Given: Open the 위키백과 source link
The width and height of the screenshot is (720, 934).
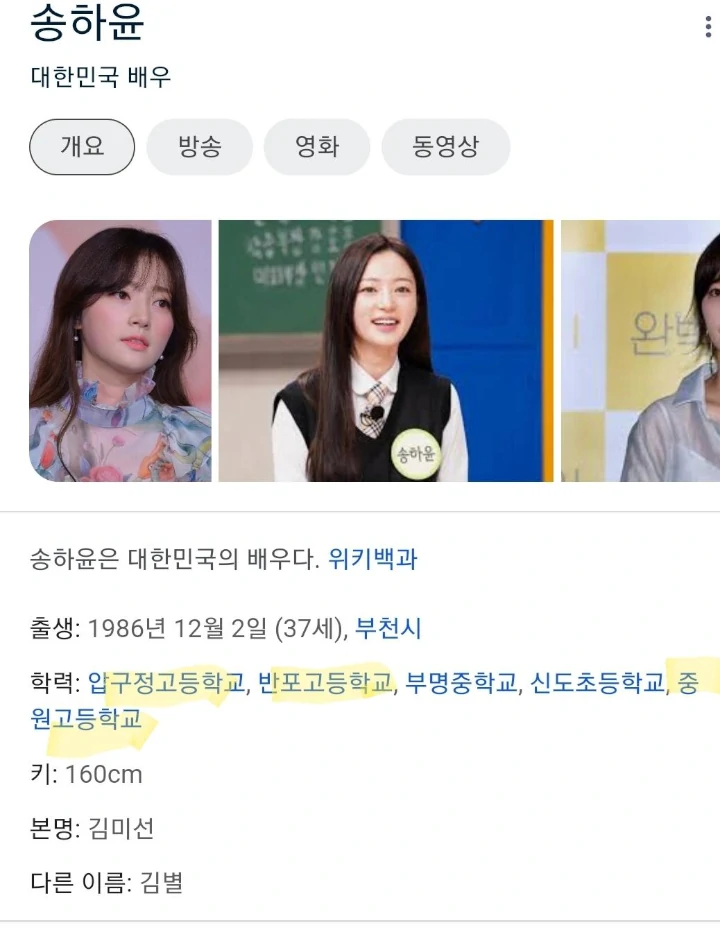Looking at the screenshot, I should pyautogui.click(x=372, y=559).
